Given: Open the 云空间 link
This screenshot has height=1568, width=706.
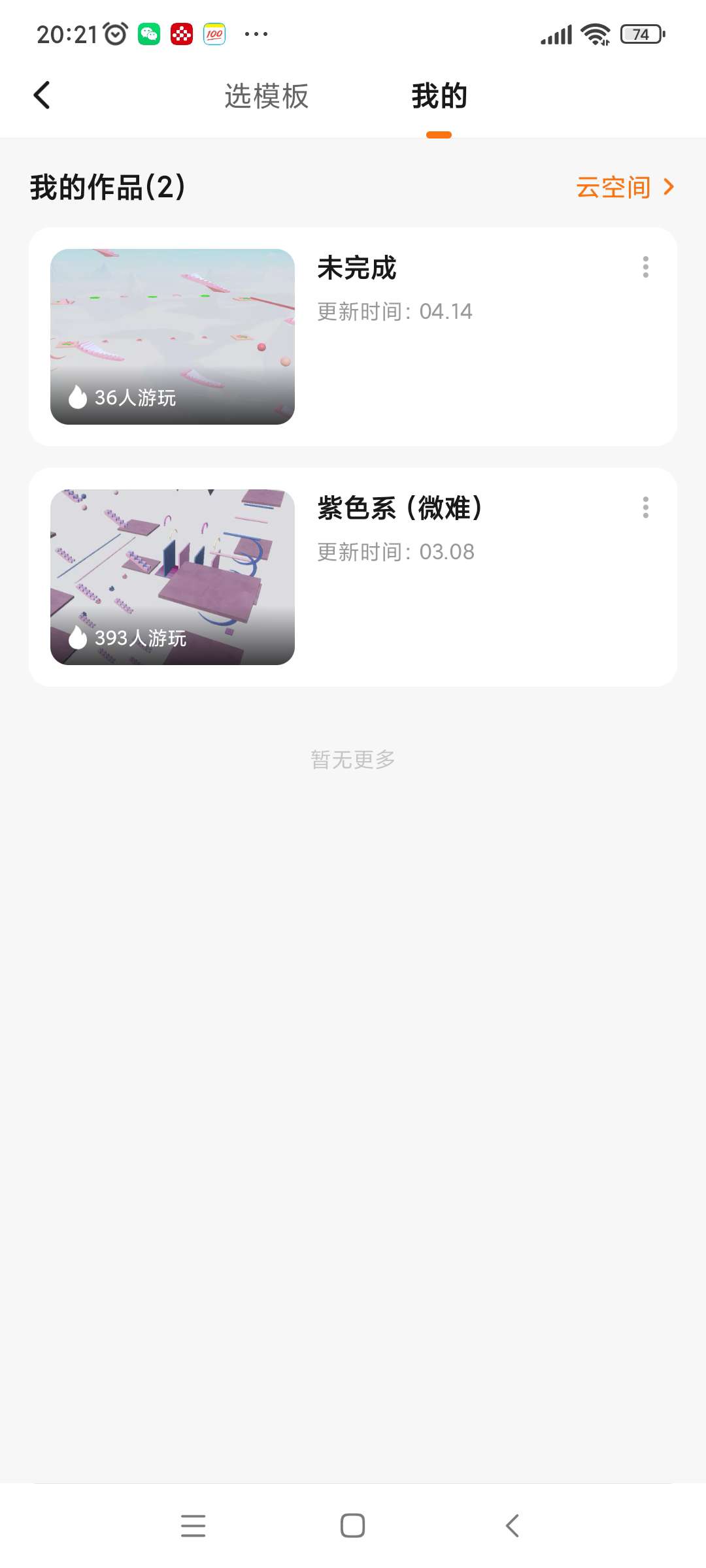Looking at the screenshot, I should coord(624,188).
